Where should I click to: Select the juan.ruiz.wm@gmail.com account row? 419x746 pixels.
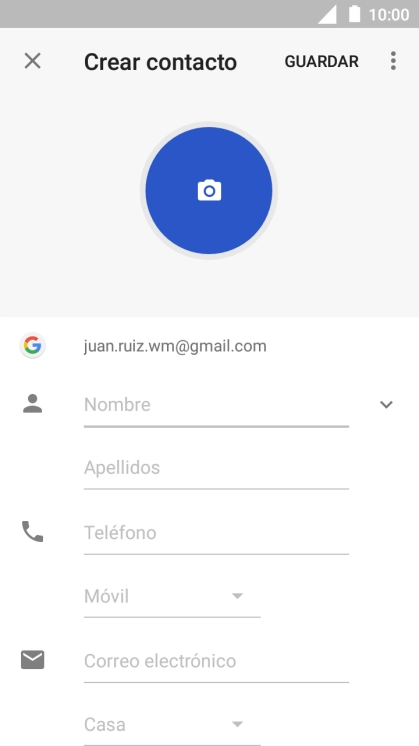[x=209, y=346]
